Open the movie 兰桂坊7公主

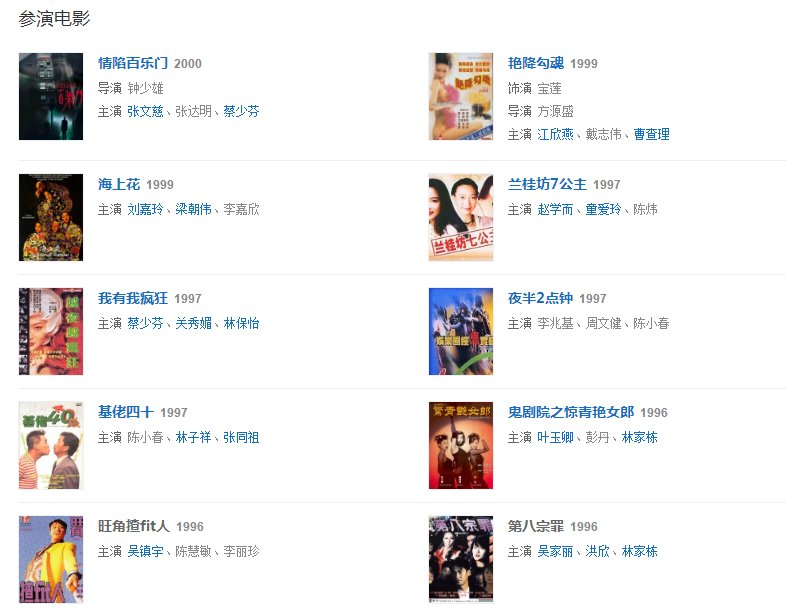tap(547, 185)
